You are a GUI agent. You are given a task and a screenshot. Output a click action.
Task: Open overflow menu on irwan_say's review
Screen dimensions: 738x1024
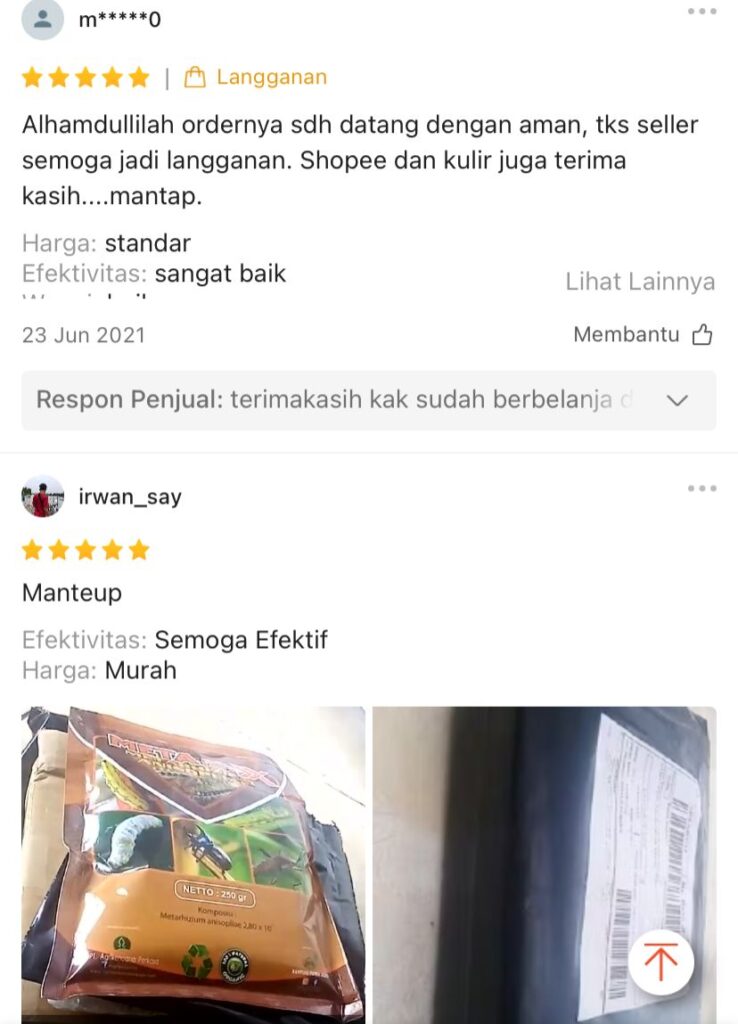pos(701,489)
